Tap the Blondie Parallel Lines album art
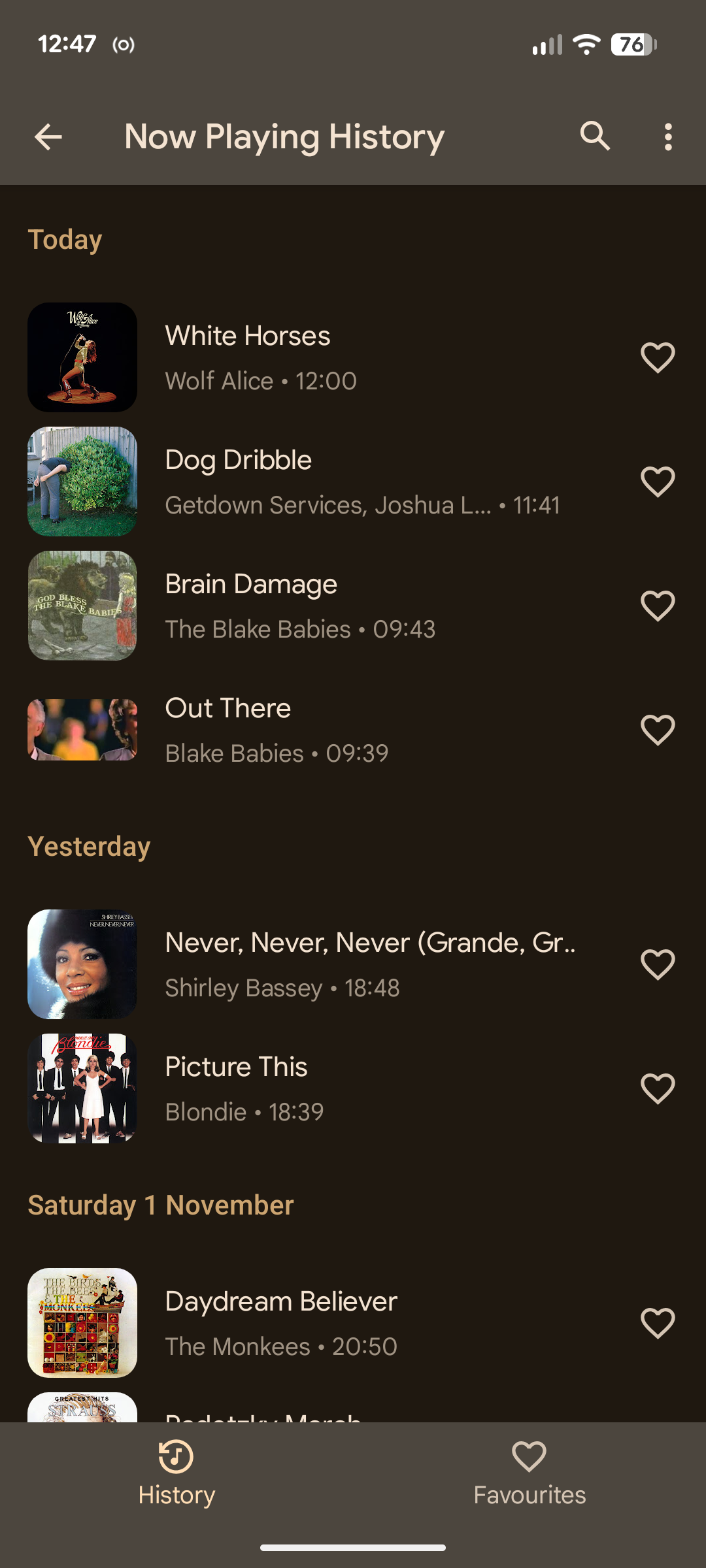Viewport: 706px width, 1568px height. point(82,1087)
